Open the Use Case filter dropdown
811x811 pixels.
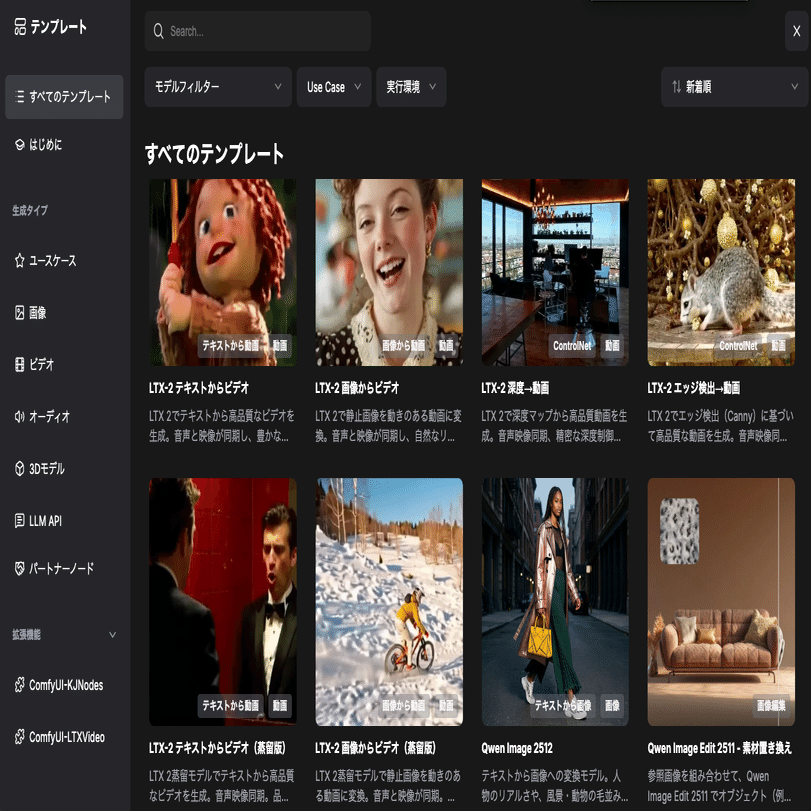click(334, 87)
